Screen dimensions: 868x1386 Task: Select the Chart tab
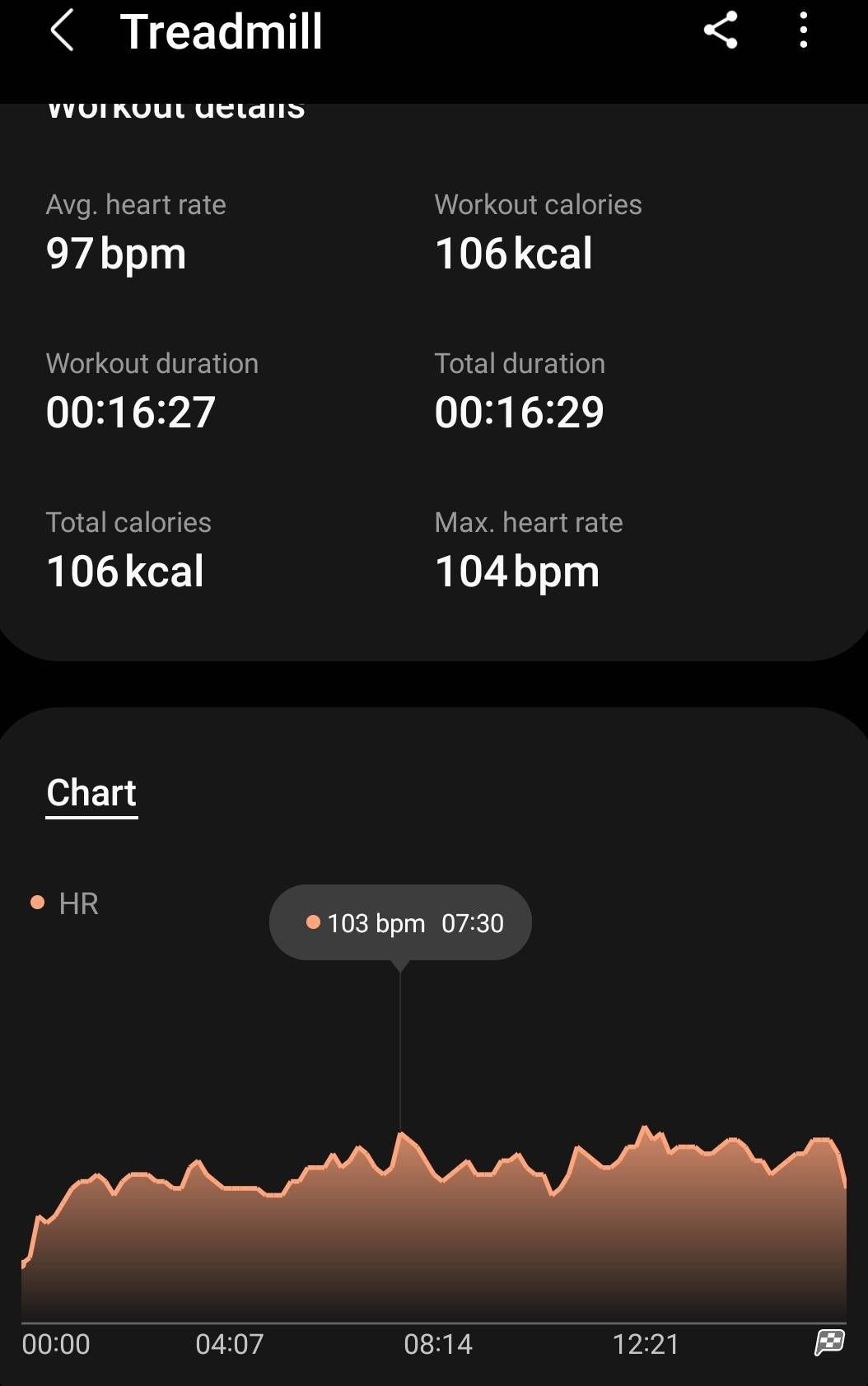(91, 793)
